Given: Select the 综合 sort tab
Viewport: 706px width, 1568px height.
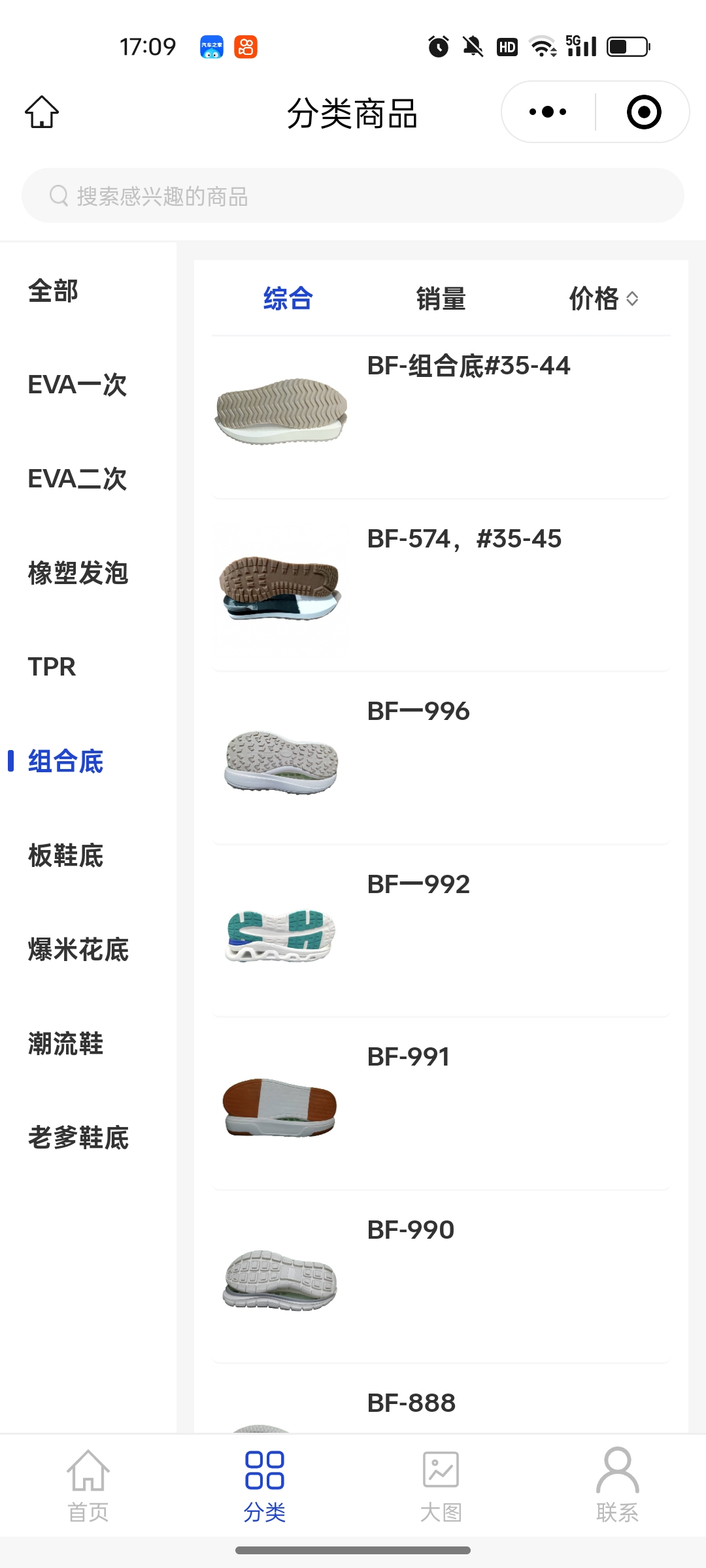Looking at the screenshot, I should tap(288, 299).
